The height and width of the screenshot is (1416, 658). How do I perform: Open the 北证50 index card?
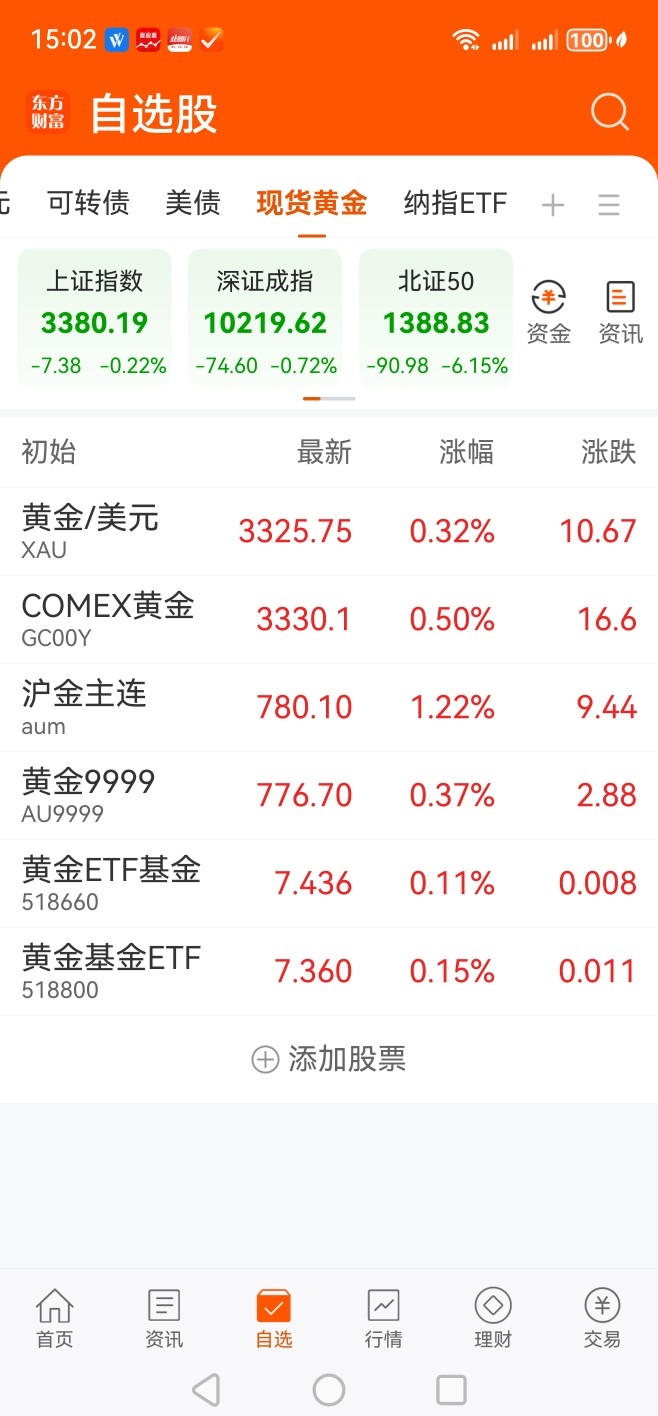436,317
